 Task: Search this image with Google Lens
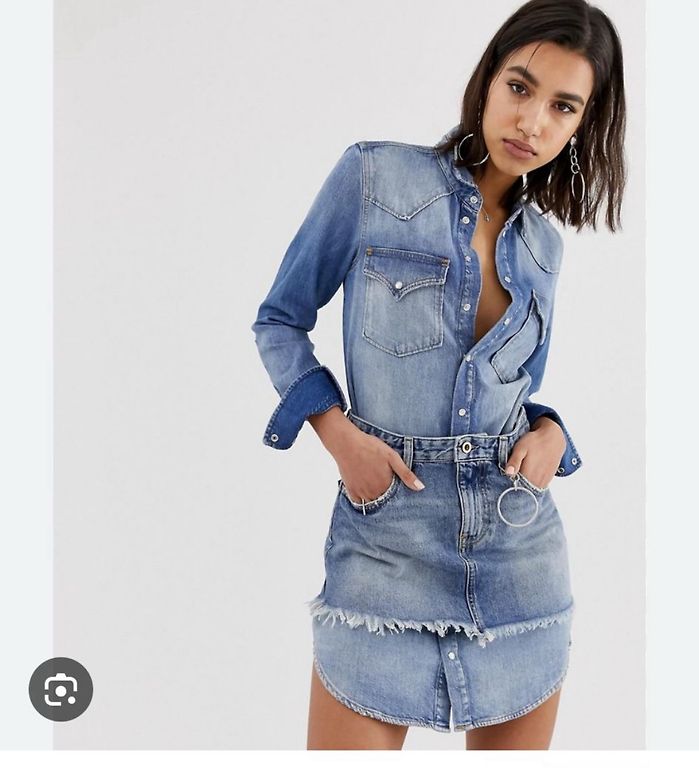point(61,689)
